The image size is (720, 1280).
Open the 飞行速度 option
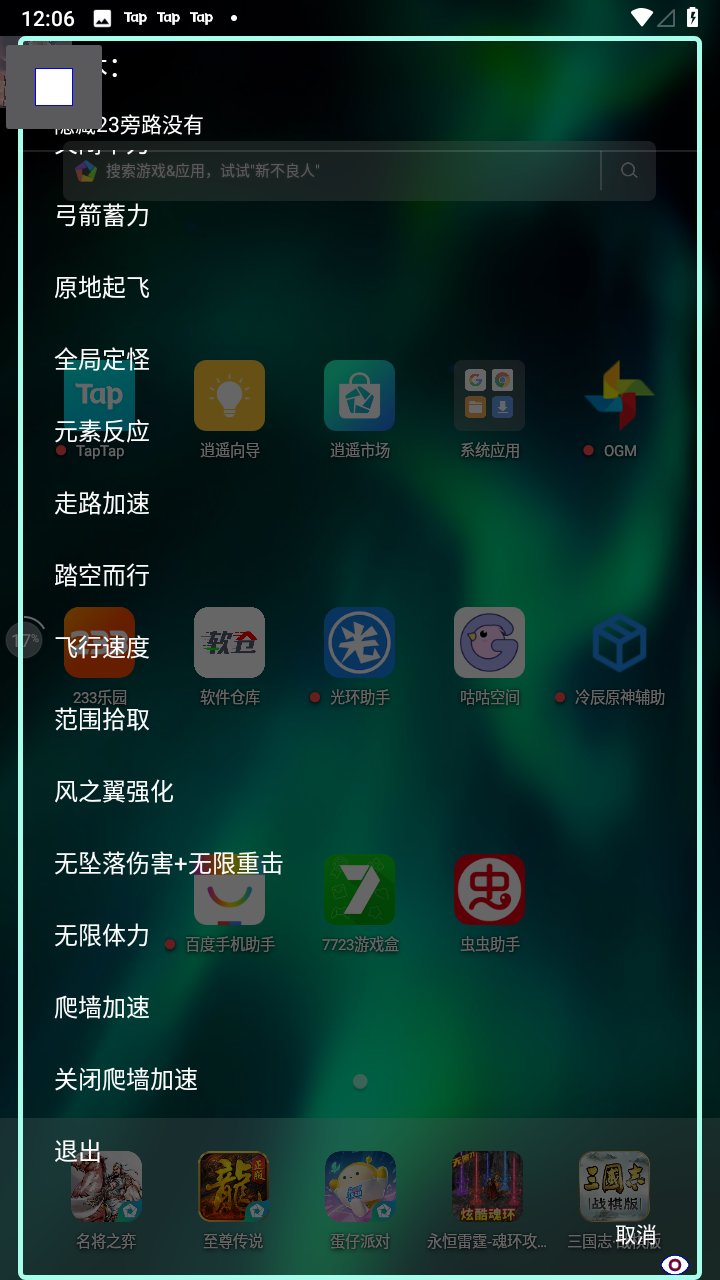point(102,647)
